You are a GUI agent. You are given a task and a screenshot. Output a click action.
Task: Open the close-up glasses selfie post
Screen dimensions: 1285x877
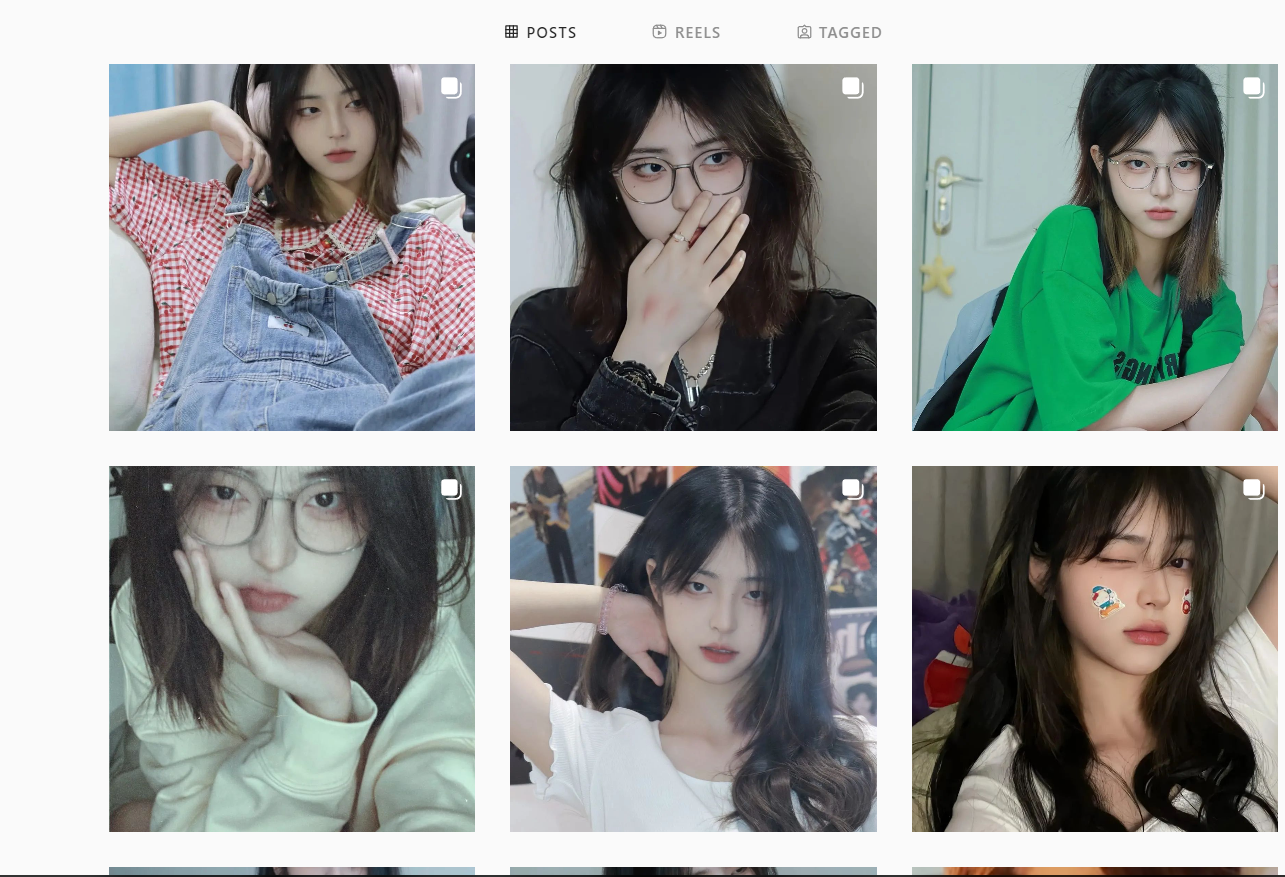[292, 648]
